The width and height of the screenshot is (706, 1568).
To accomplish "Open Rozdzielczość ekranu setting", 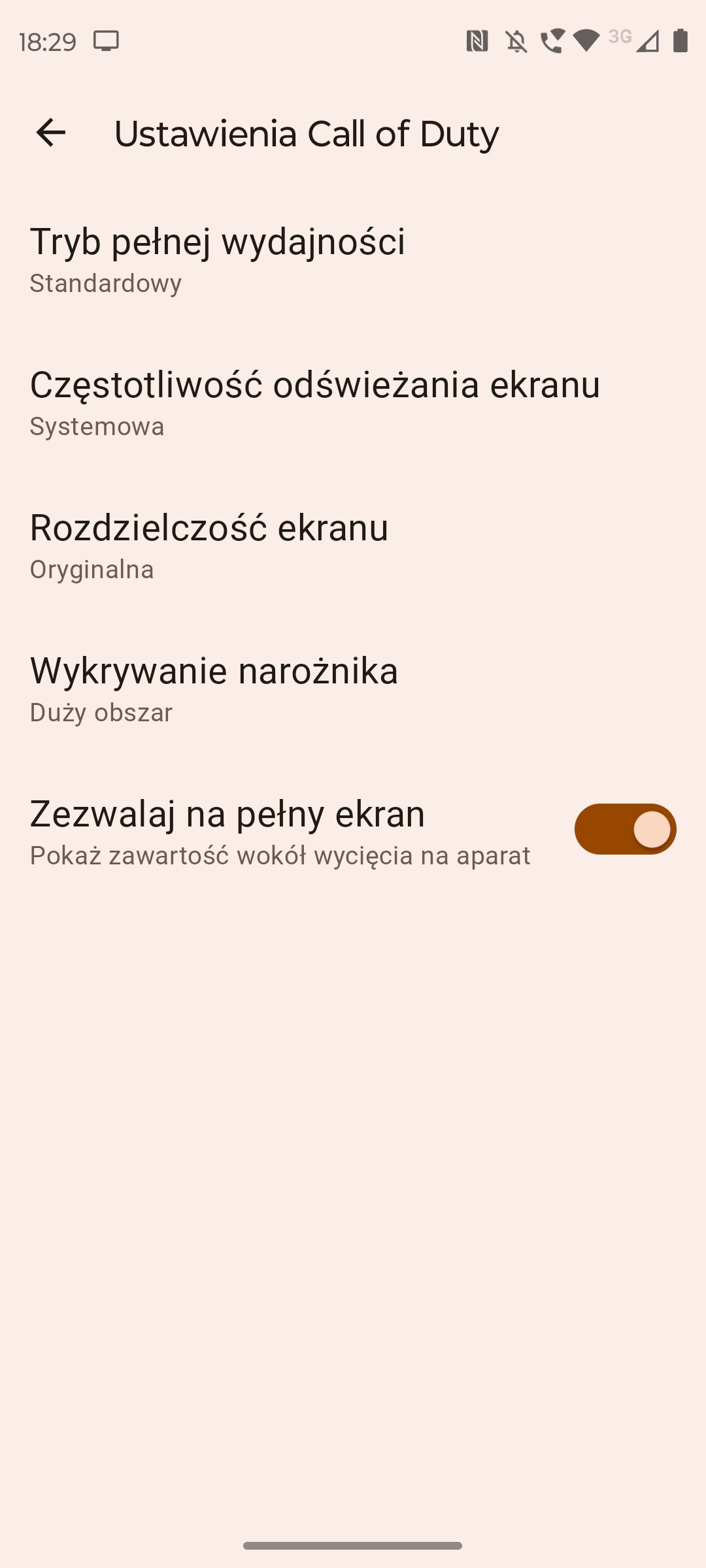I will point(353,546).
